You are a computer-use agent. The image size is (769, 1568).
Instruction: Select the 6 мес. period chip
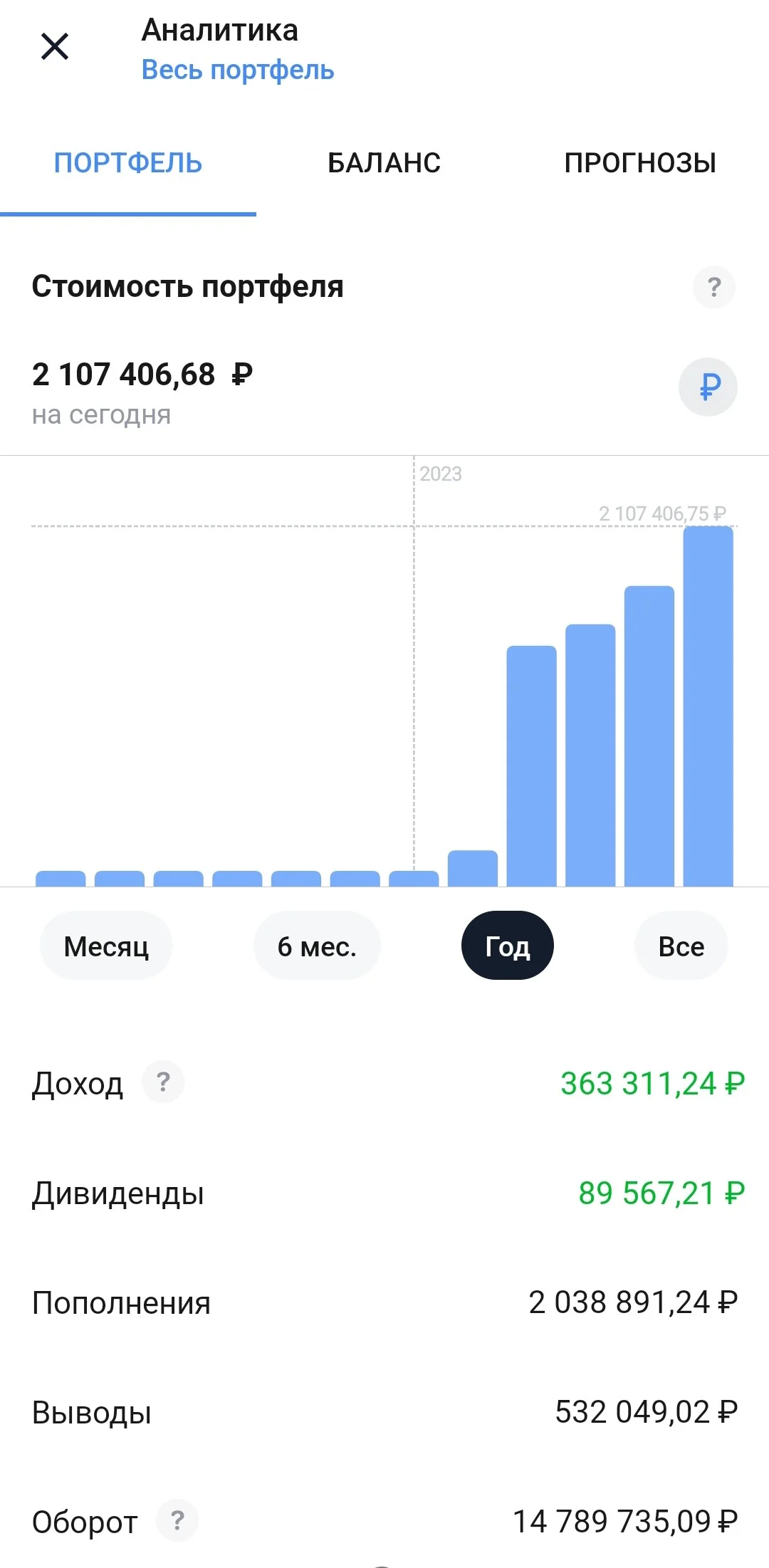point(317,946)
